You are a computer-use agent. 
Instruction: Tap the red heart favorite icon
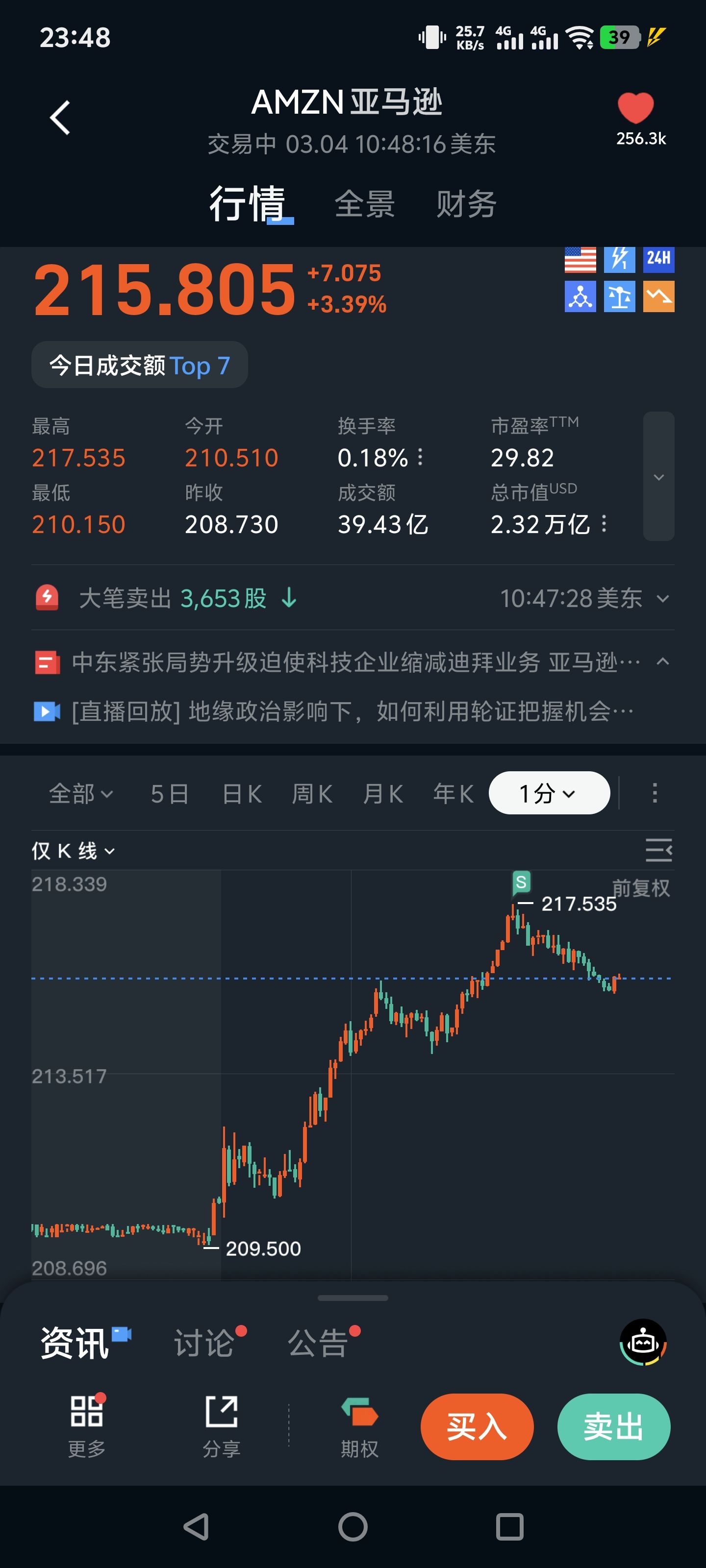tap(635, 108)
